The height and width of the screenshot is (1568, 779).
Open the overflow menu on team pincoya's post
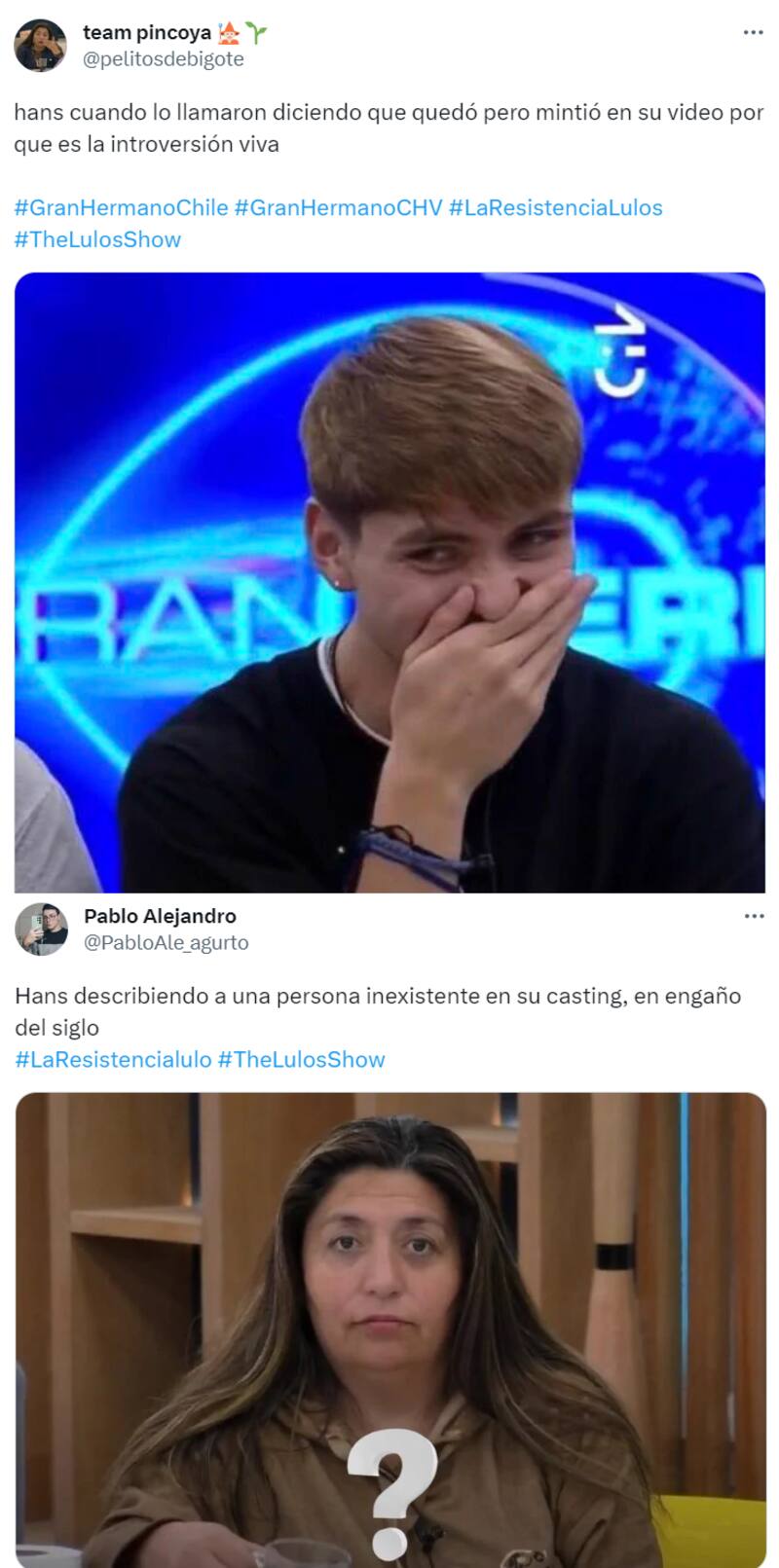click(x=753, y=32)
